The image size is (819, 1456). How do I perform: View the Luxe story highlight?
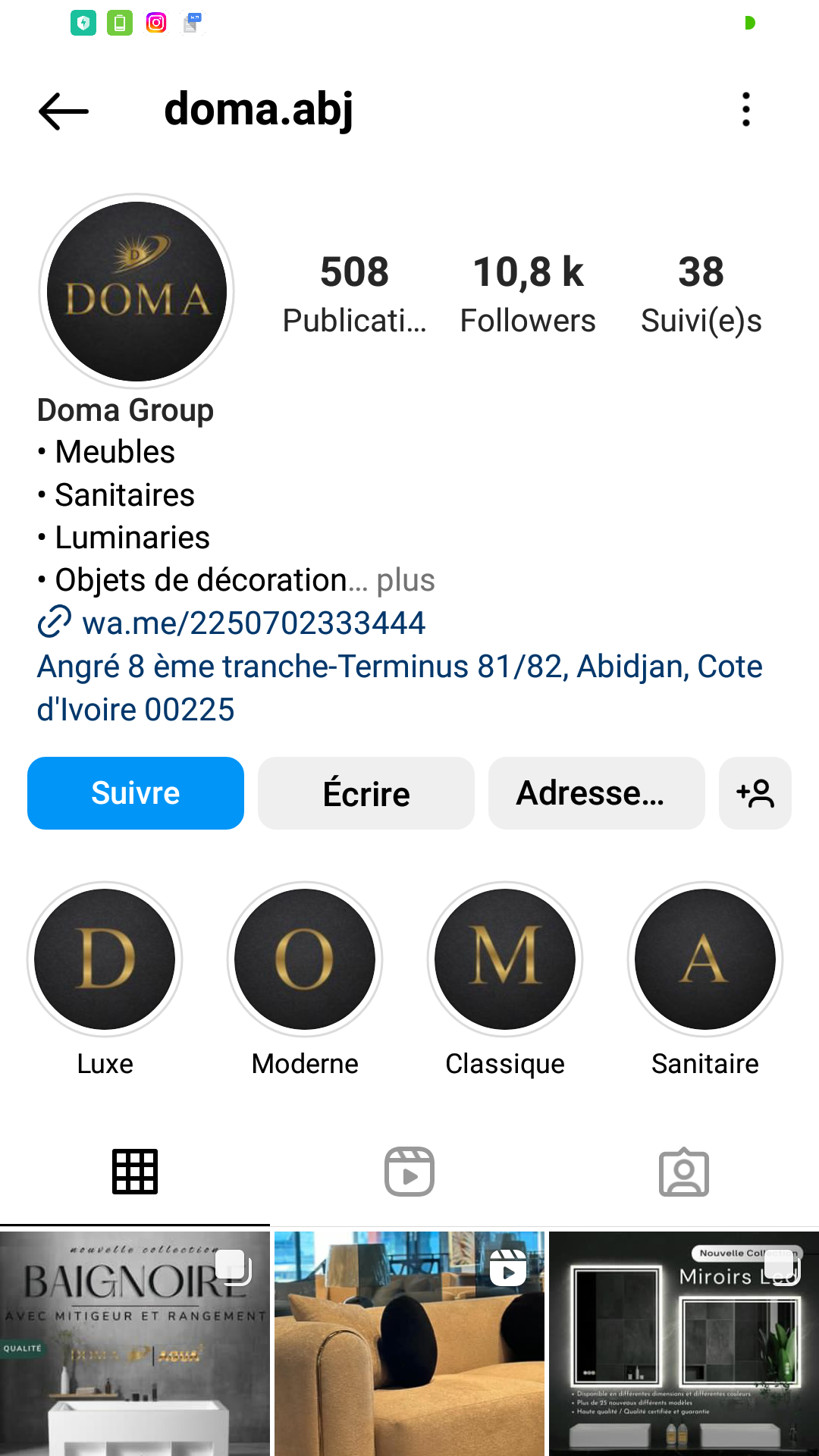(105, 960)
